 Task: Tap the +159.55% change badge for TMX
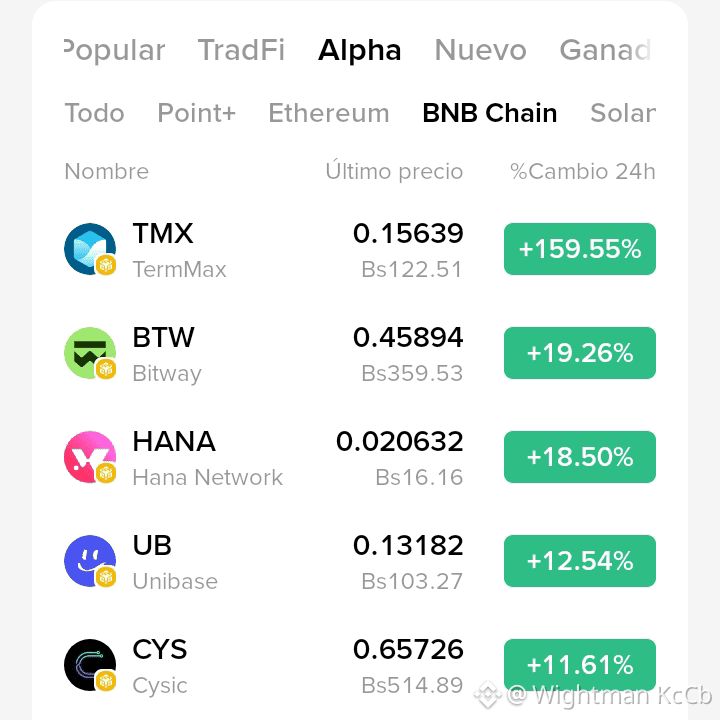coord(580,249)
